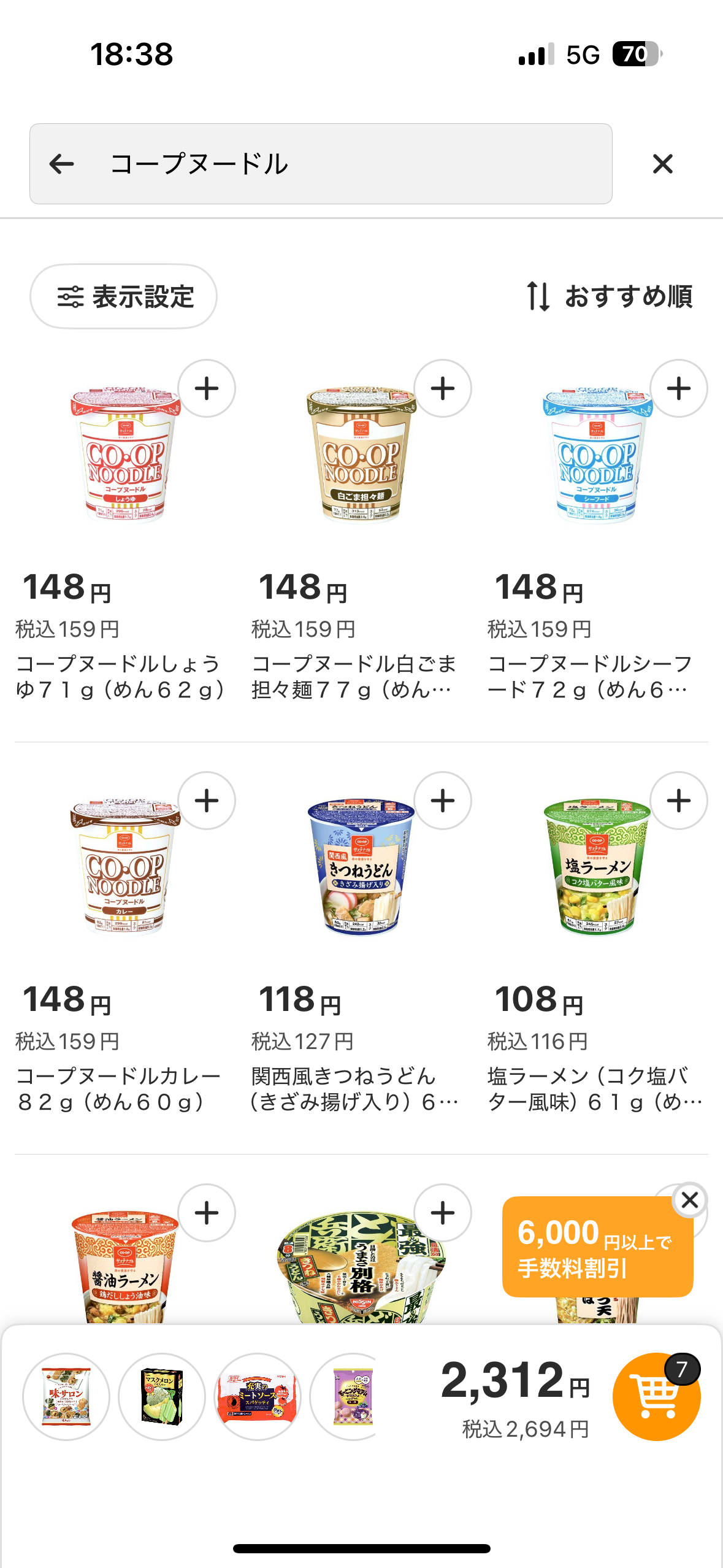The image size is (723, 1568).
Task: Add 醤油ラーメン to cart
Action: tap(207, 1213)
